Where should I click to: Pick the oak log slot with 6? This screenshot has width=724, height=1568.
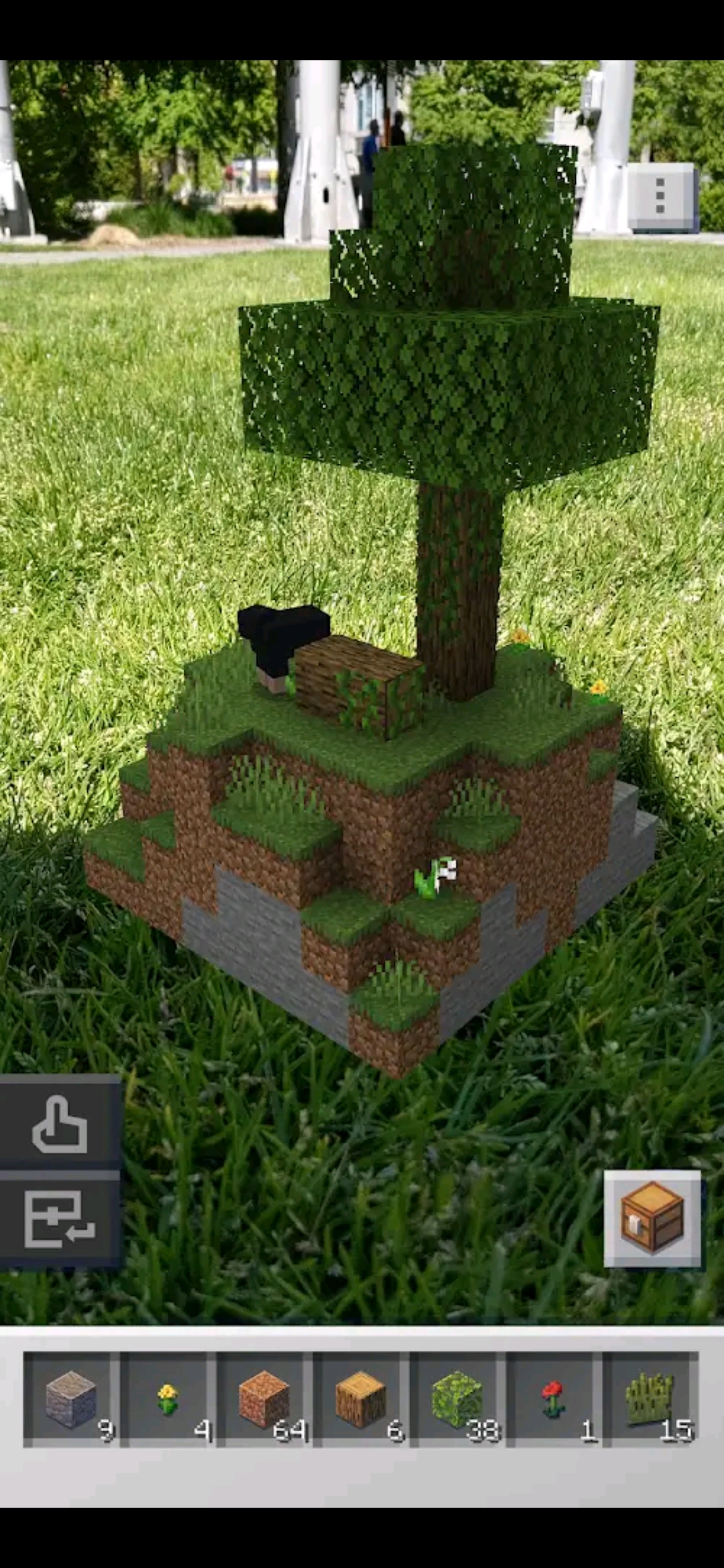point(361,1399)
